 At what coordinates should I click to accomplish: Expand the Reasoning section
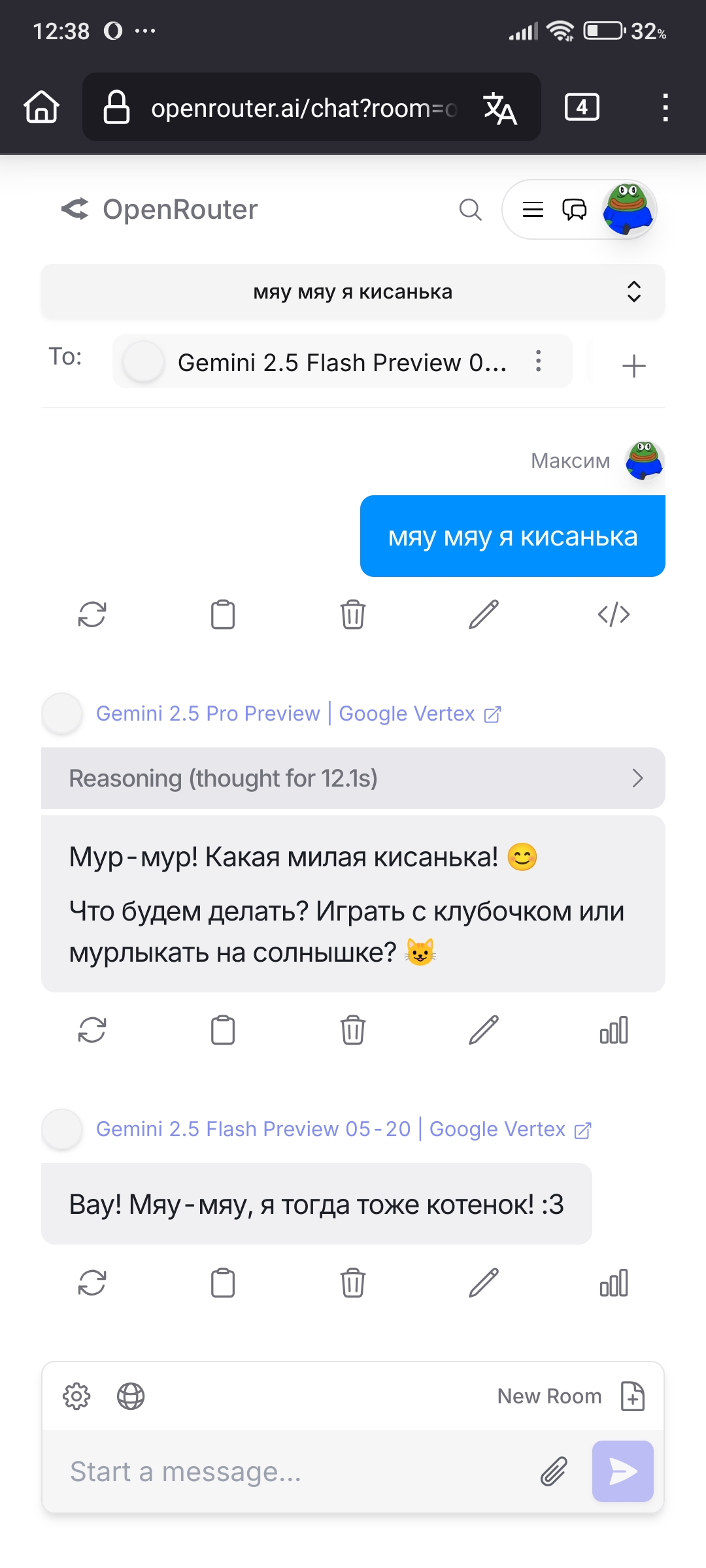[x=353, y=778]
